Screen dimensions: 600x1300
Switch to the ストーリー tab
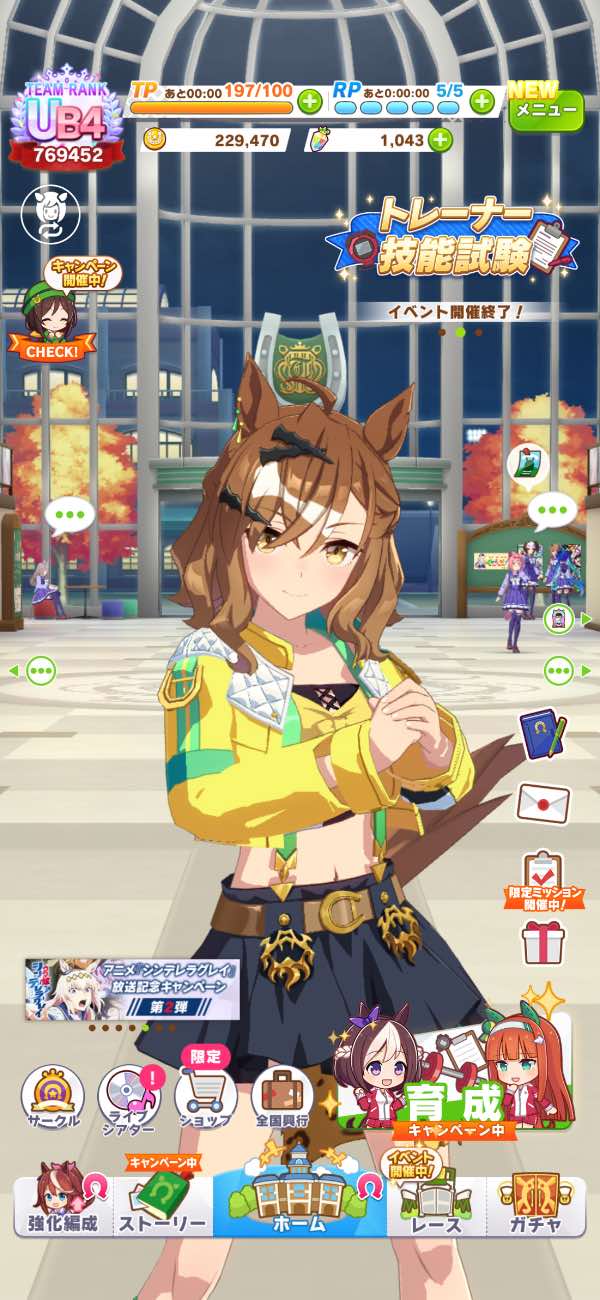[162, 1205]
